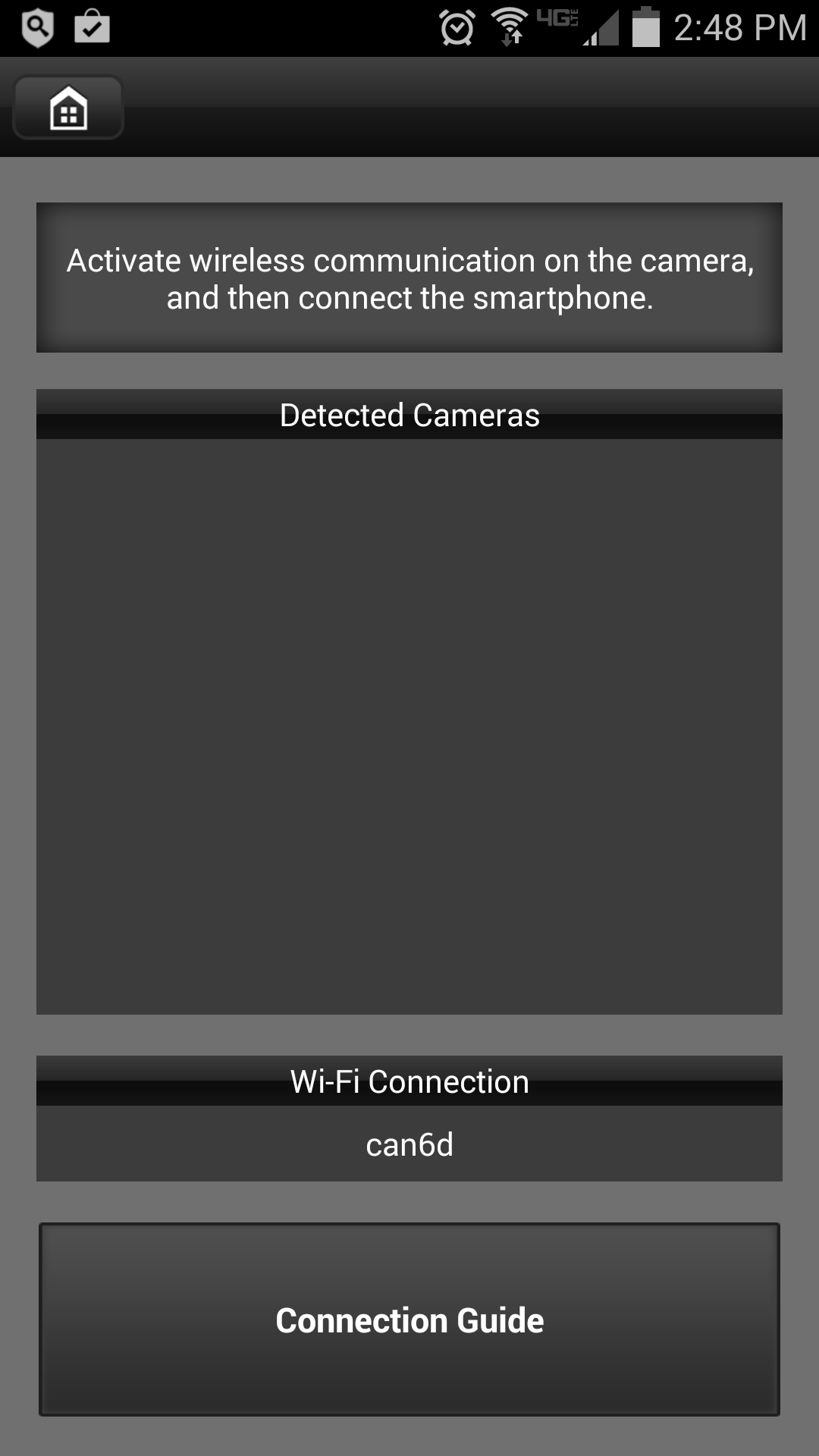The height and width of the screenshot is (1456, 819).
Task: Tap the Wi-Fi Connection header
Action: click(409, 1082)
